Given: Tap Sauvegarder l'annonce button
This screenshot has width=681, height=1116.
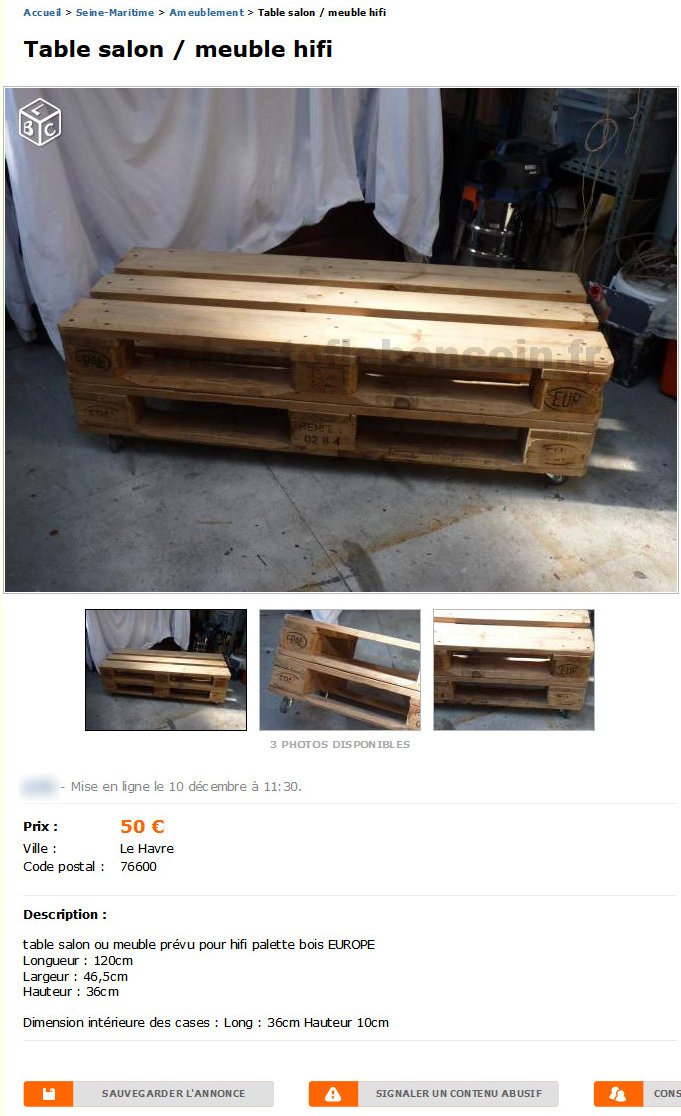Looking at the screenshot, I should tap(149, 1094).
